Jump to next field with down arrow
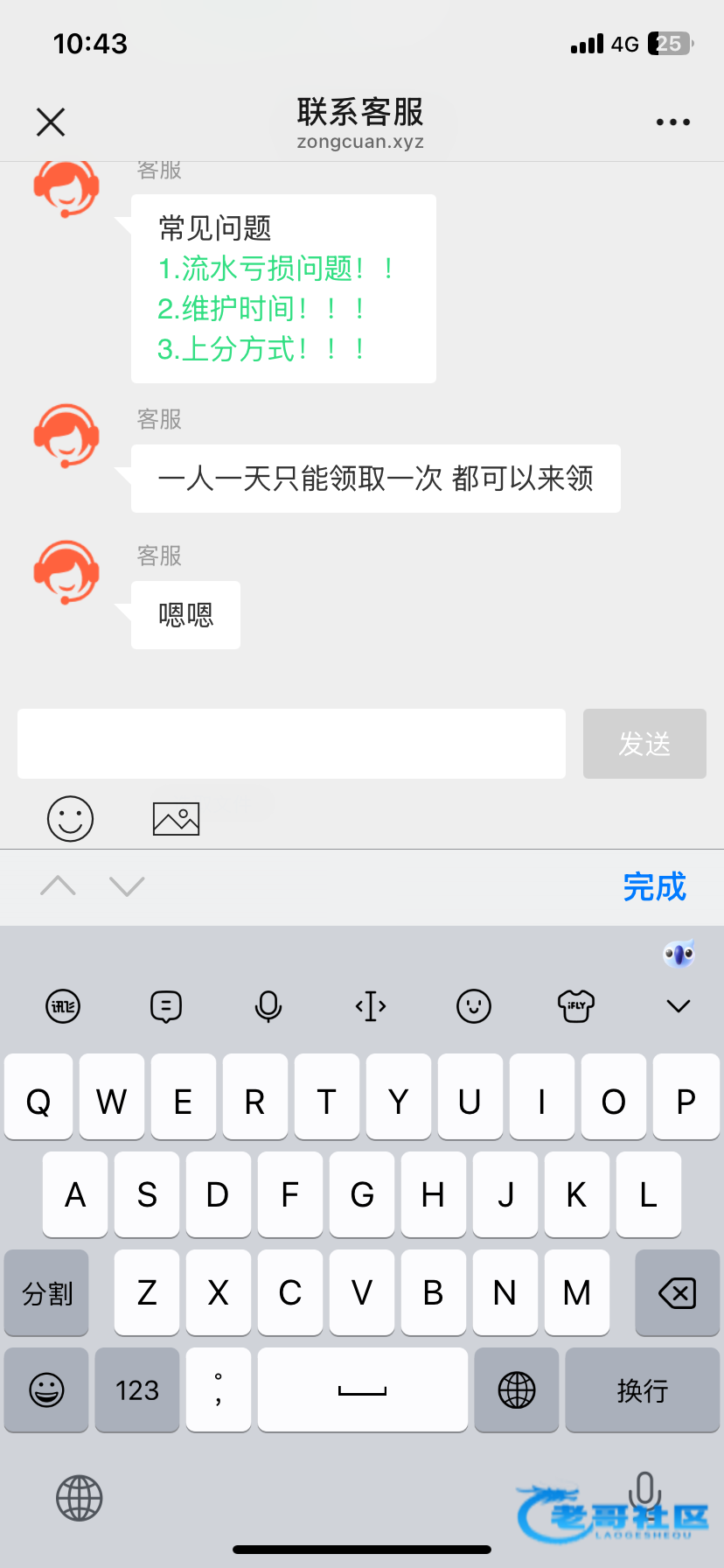The image size is (724, 1568). (x=127, y=886)
